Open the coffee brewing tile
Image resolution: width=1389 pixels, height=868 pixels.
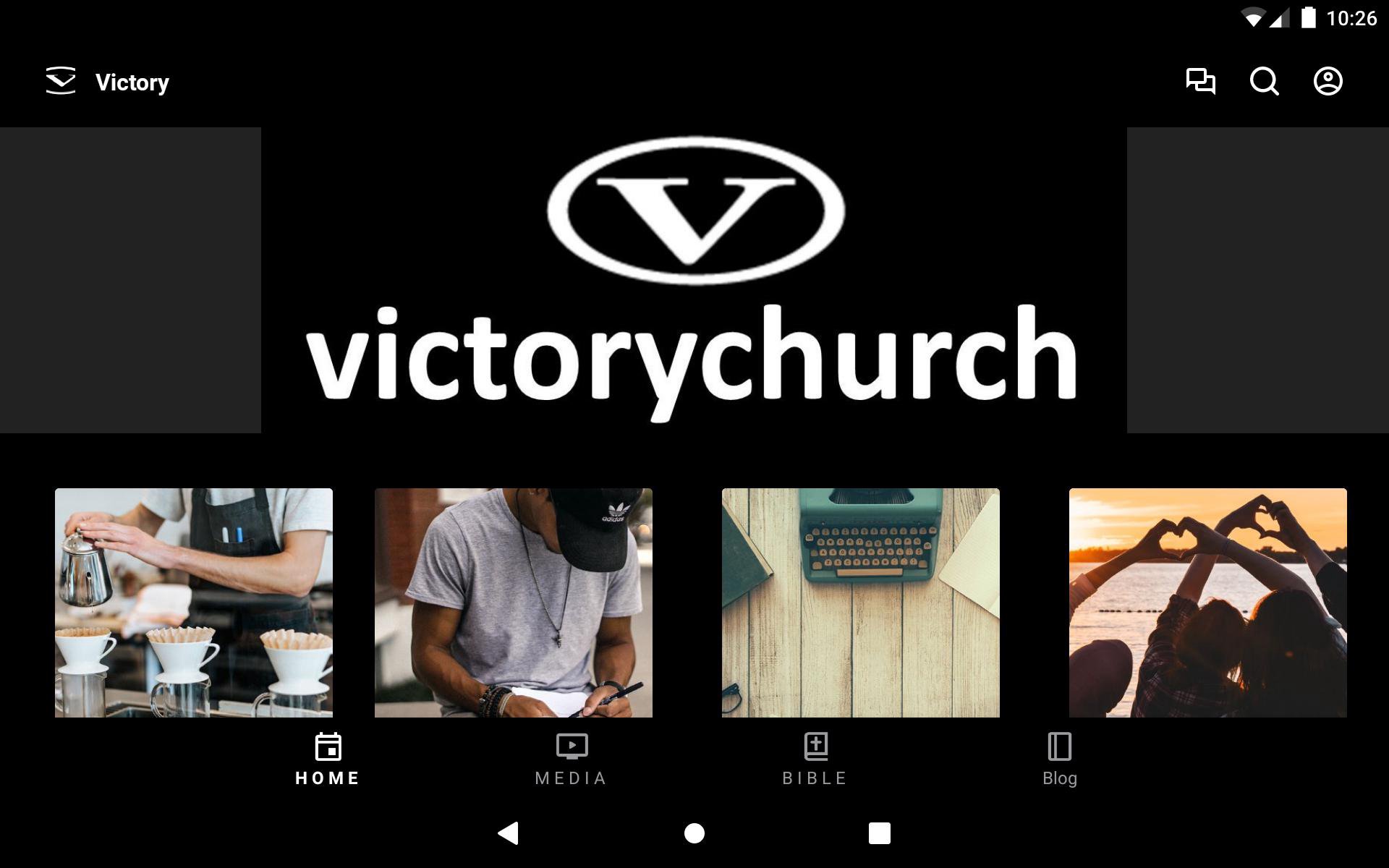click(194, 603)
